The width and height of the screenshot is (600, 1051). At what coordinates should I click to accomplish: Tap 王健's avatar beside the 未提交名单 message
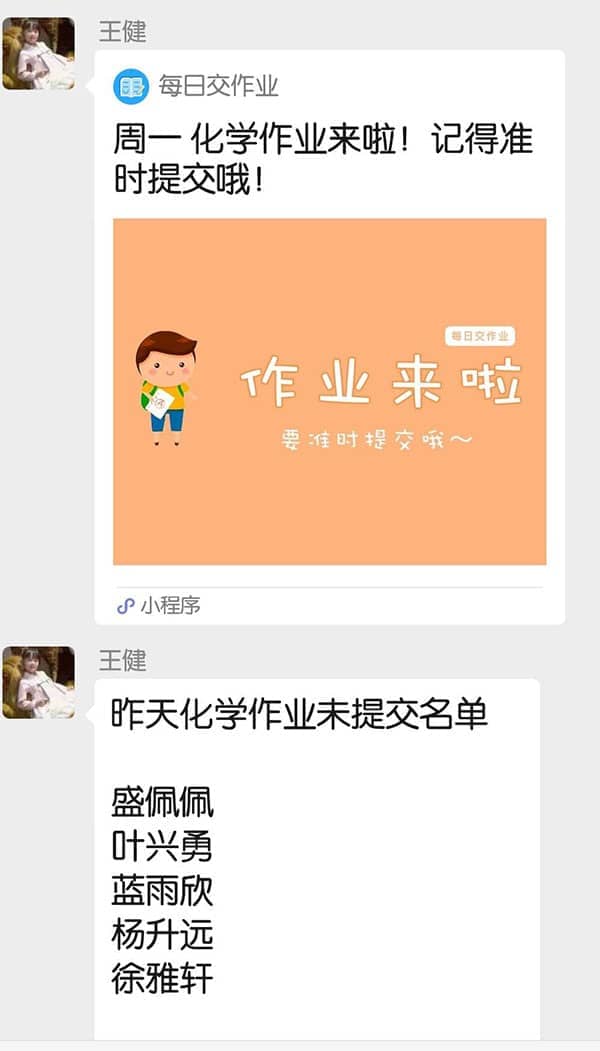38,682
